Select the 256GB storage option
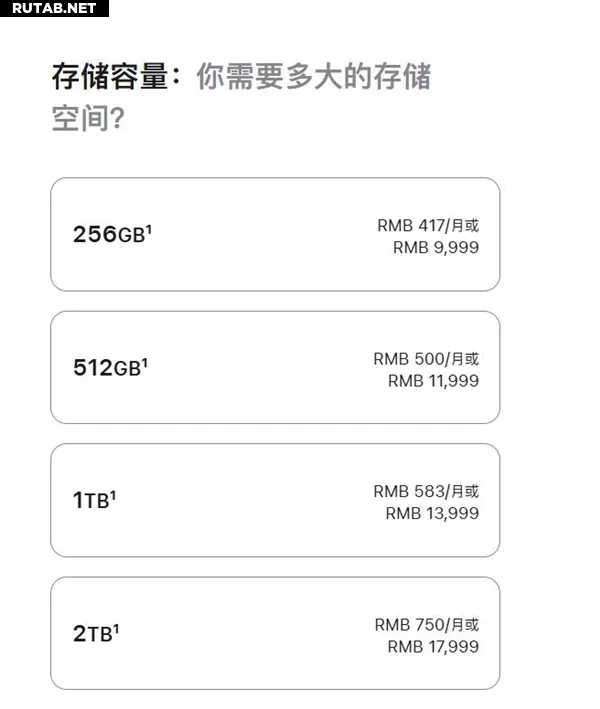The width and height of the screenshot is (600, 709). coord(275,235)
